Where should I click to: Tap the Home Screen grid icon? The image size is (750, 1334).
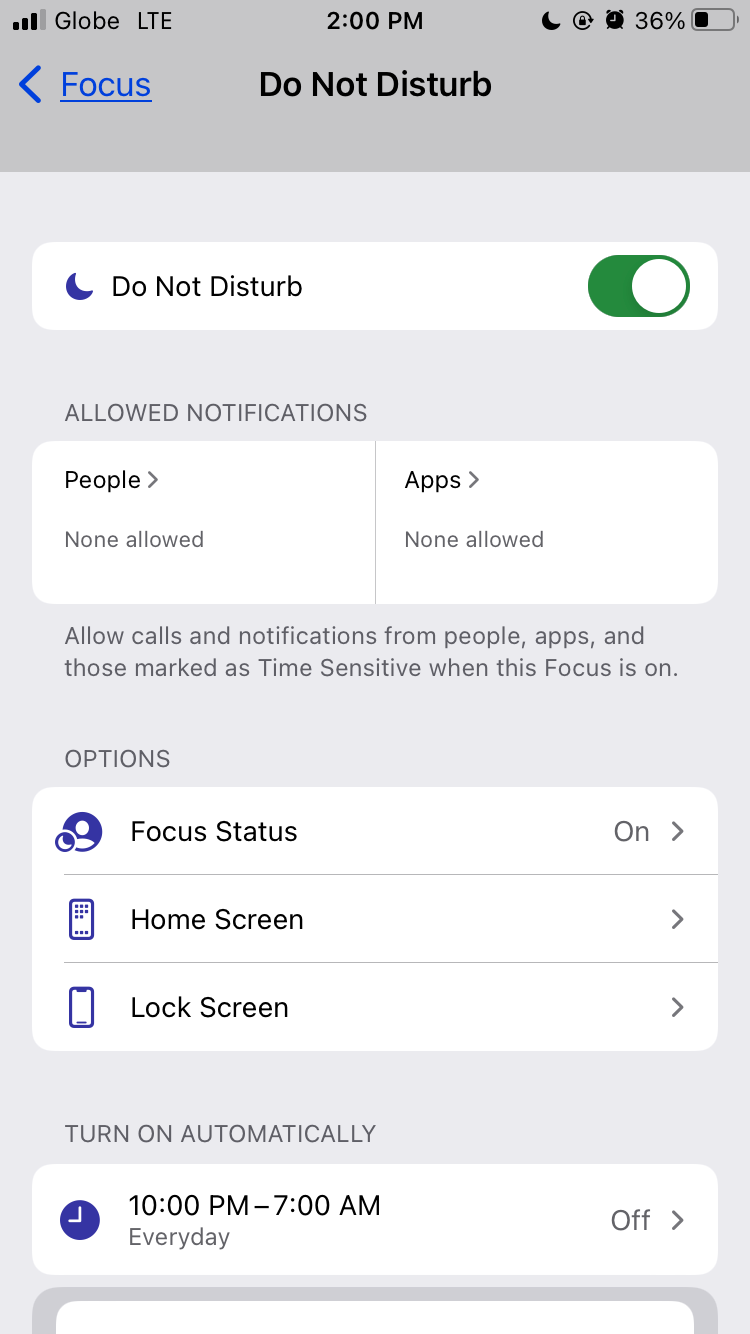(x=79, y=918)
